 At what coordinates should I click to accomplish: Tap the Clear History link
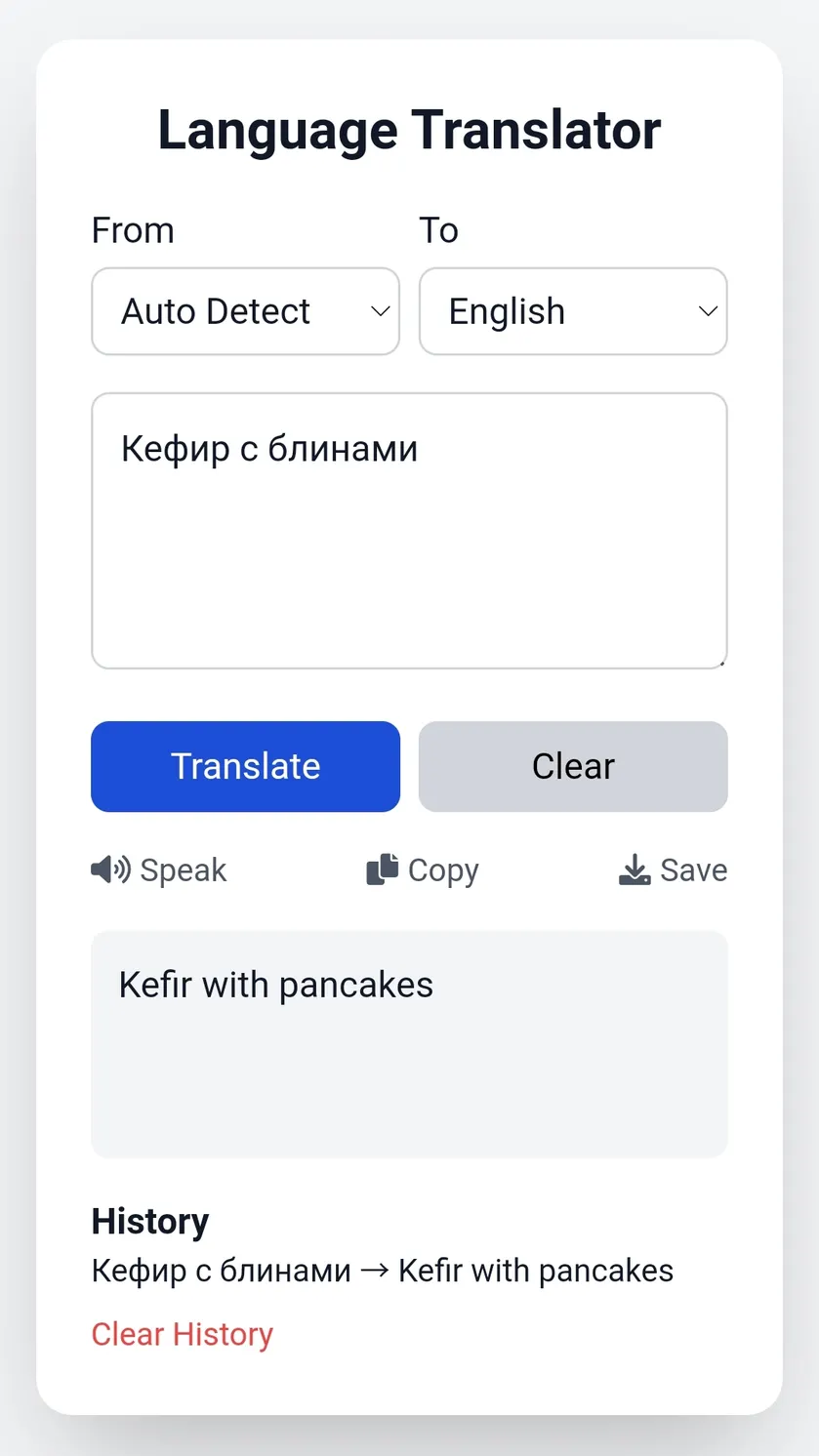tap(183, 1334)
